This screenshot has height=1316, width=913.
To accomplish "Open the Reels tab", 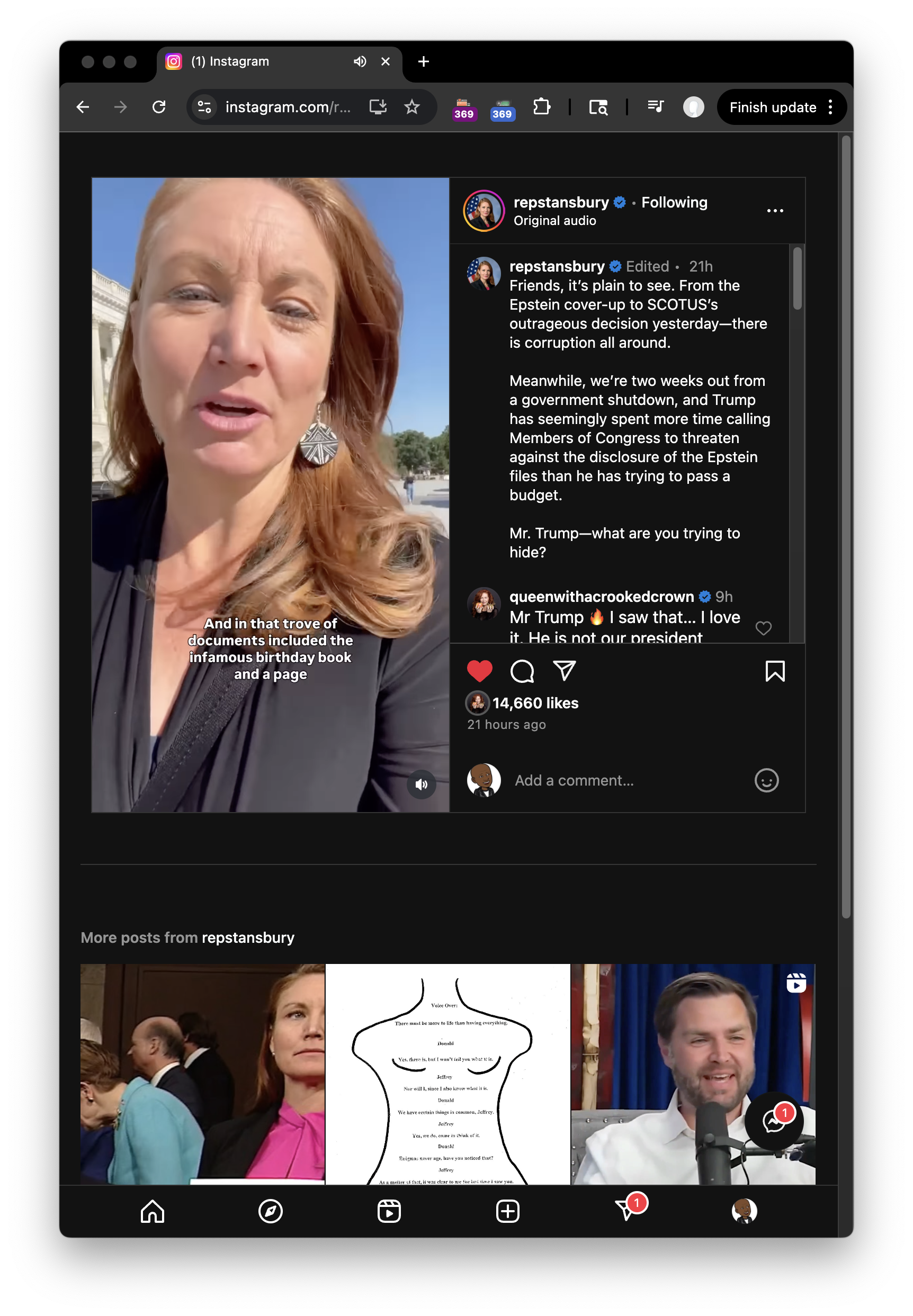I will (389, 1211).
